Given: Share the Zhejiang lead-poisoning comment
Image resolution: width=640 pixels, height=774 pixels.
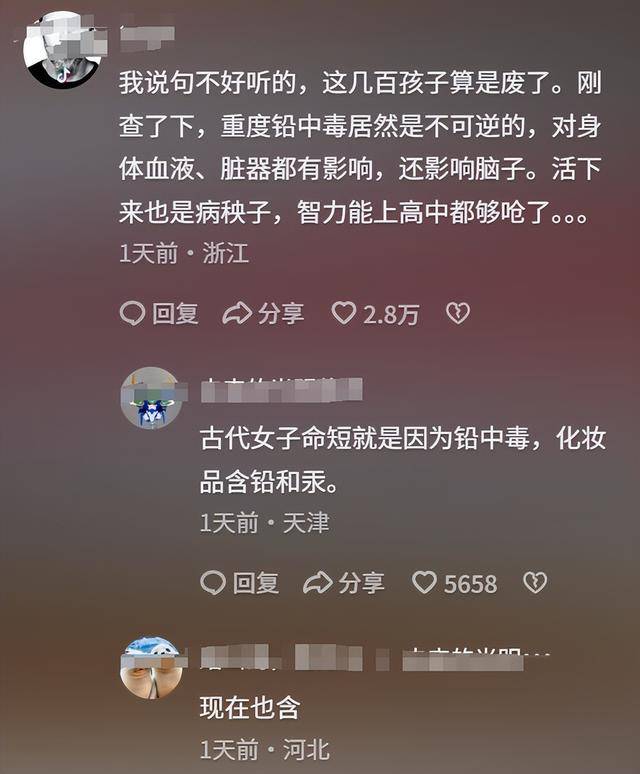Looking at the screenshot, I should coord(263,314).
